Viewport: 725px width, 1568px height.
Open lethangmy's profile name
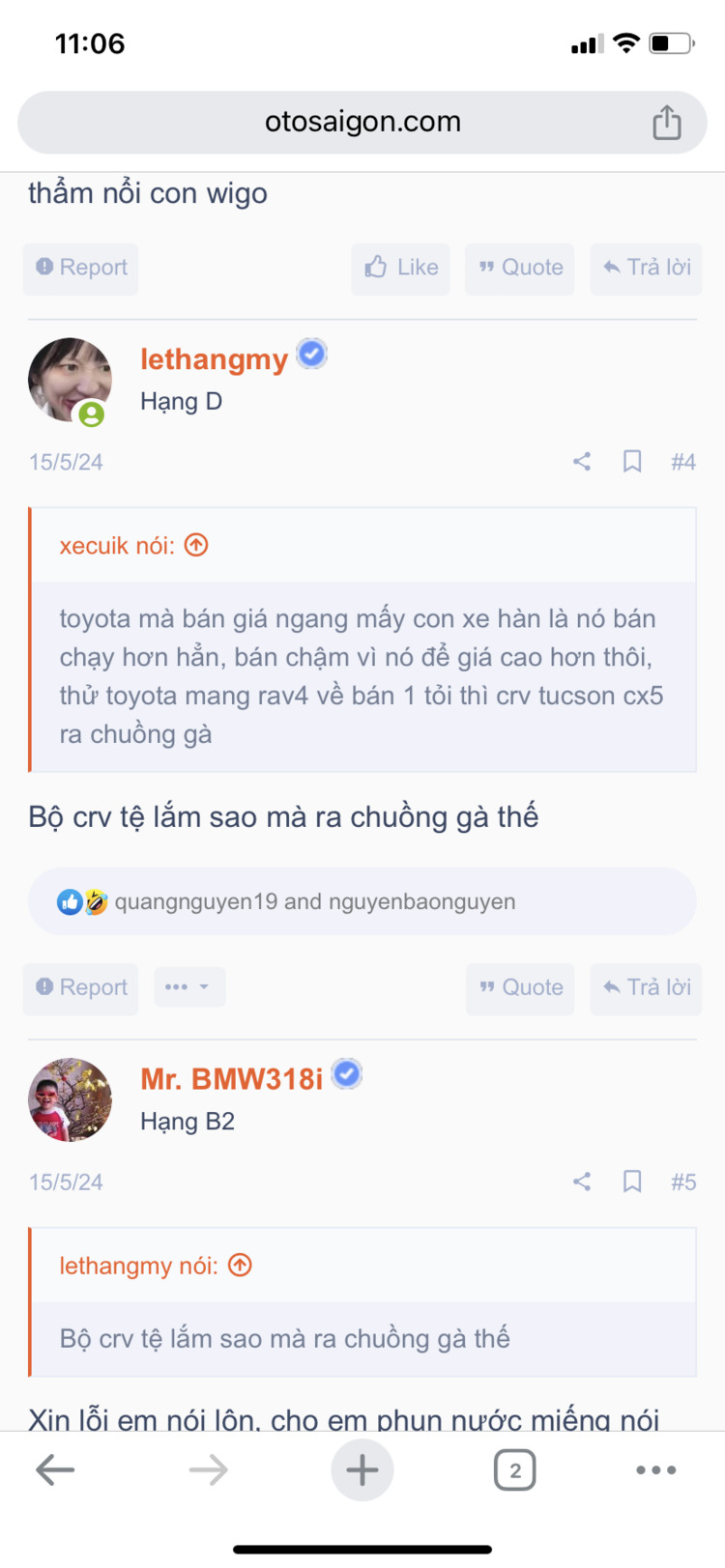tap(214, 359)
